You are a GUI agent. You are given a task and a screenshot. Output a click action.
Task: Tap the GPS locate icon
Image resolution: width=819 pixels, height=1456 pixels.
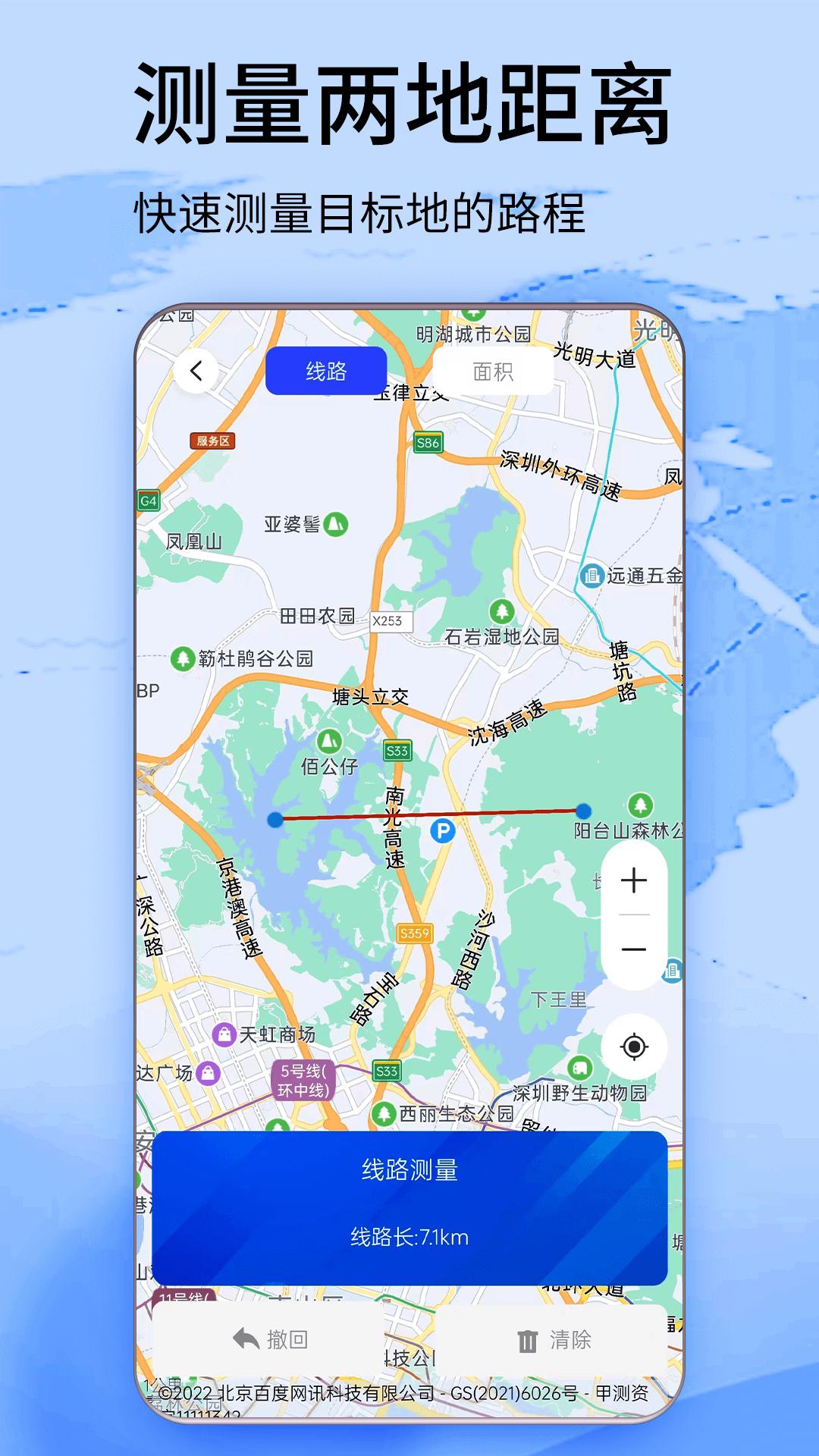pyautogui.click(x=634, y=1048)
